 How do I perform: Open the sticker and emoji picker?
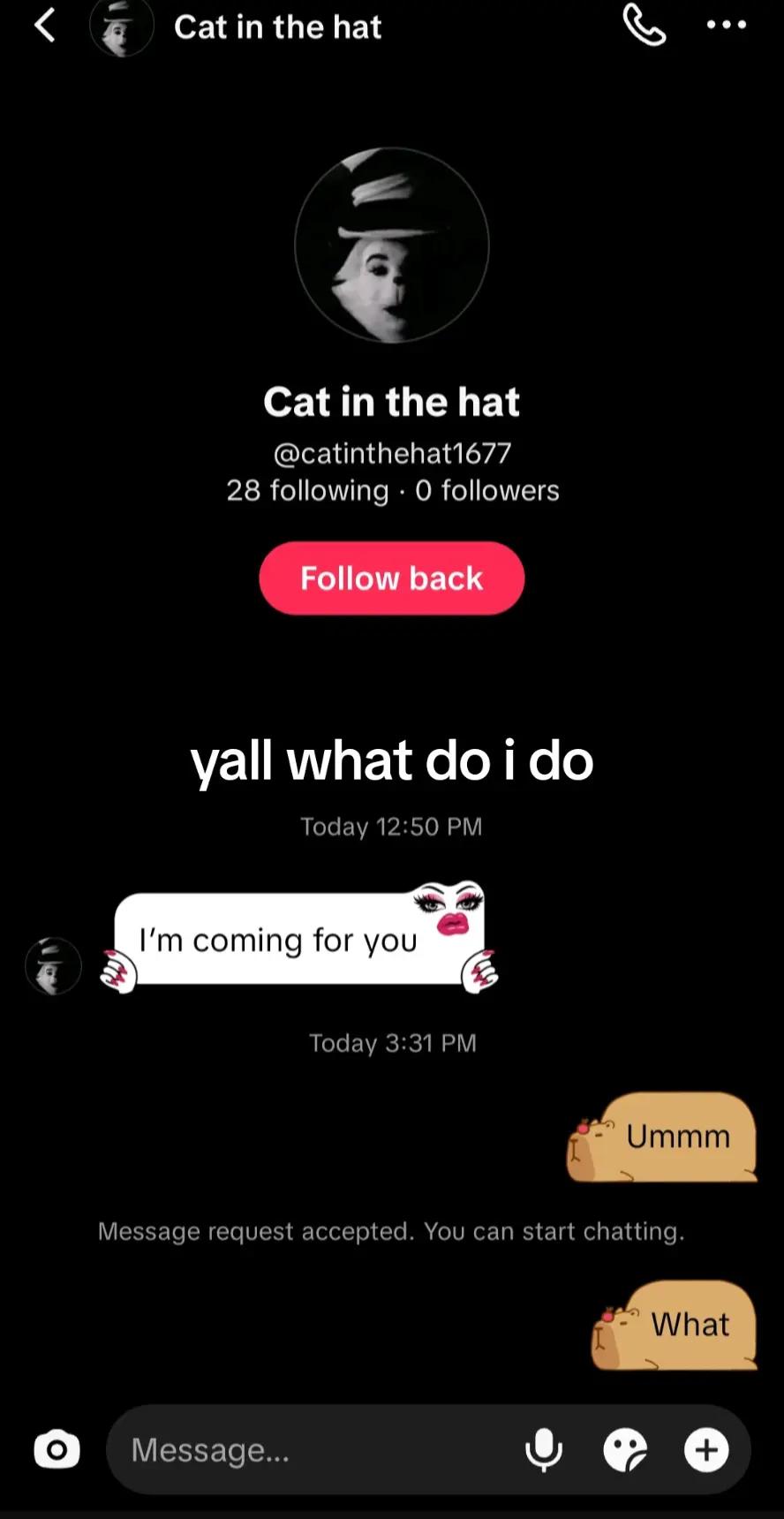point(625,1450)
